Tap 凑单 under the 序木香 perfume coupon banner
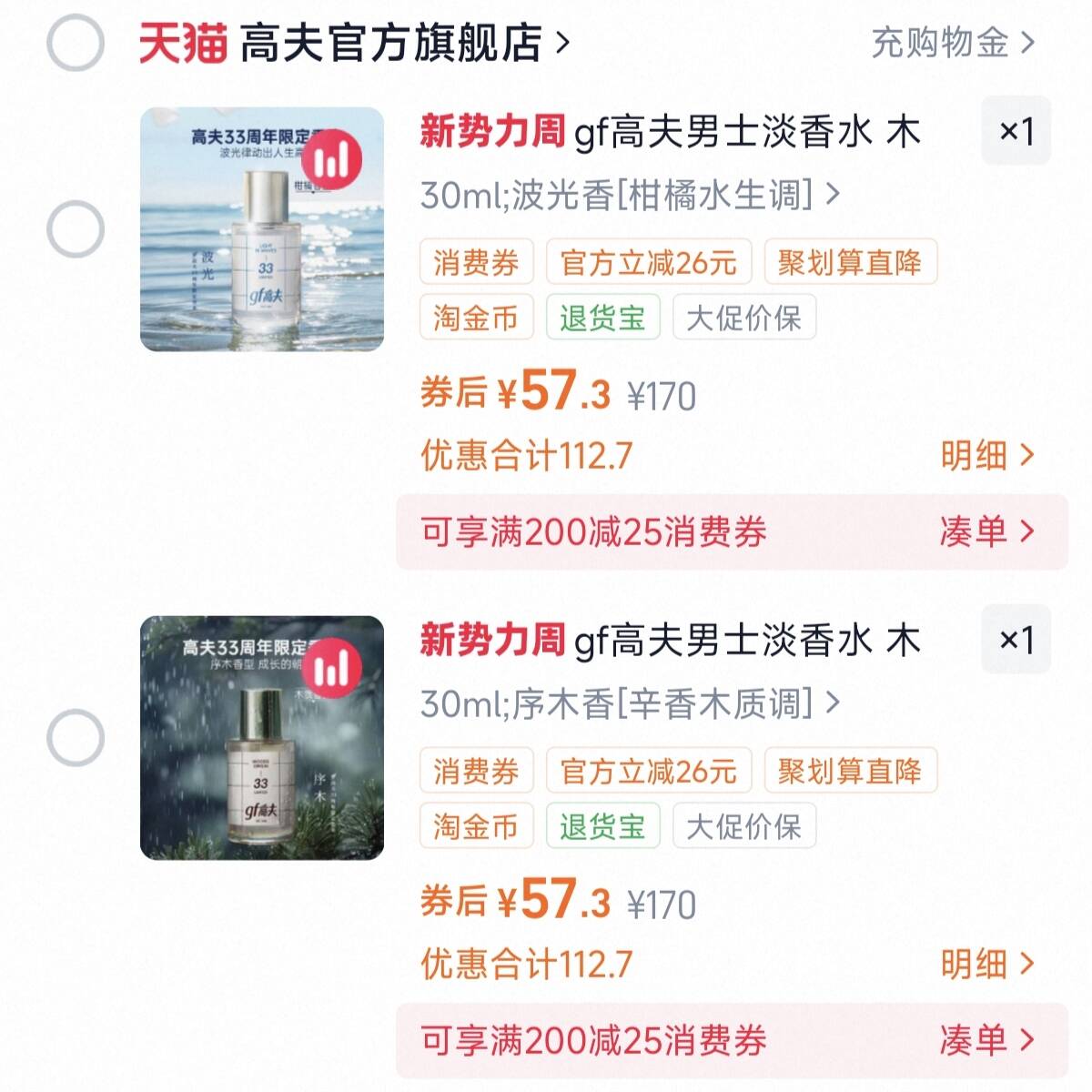Screen dimensions: 1092x1092 986,1040
